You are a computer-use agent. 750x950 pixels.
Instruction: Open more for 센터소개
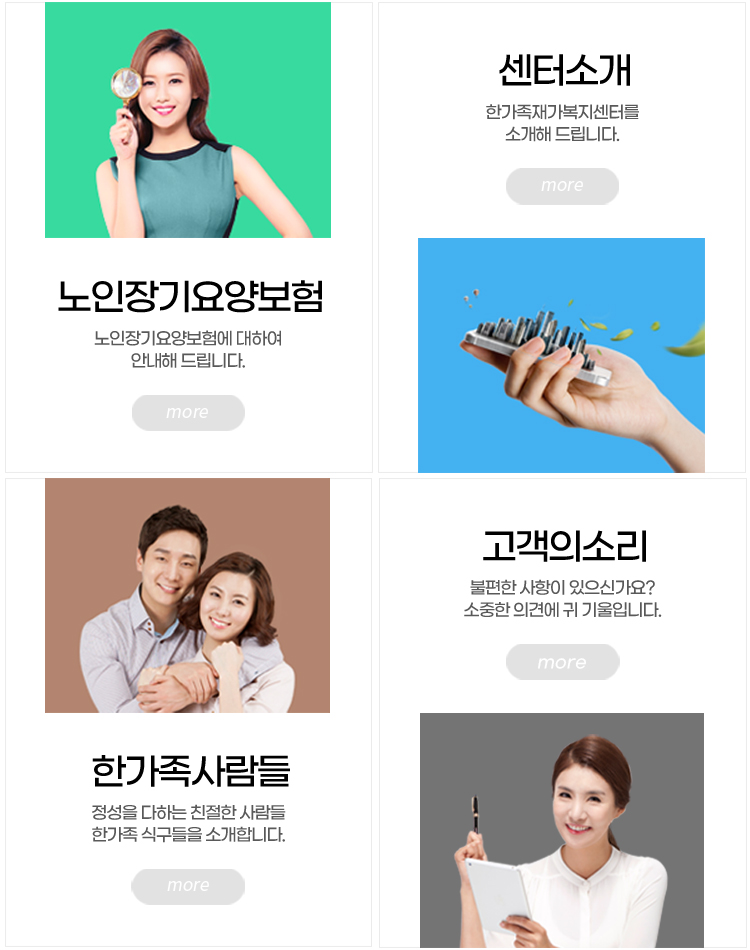tap(562, 186)
